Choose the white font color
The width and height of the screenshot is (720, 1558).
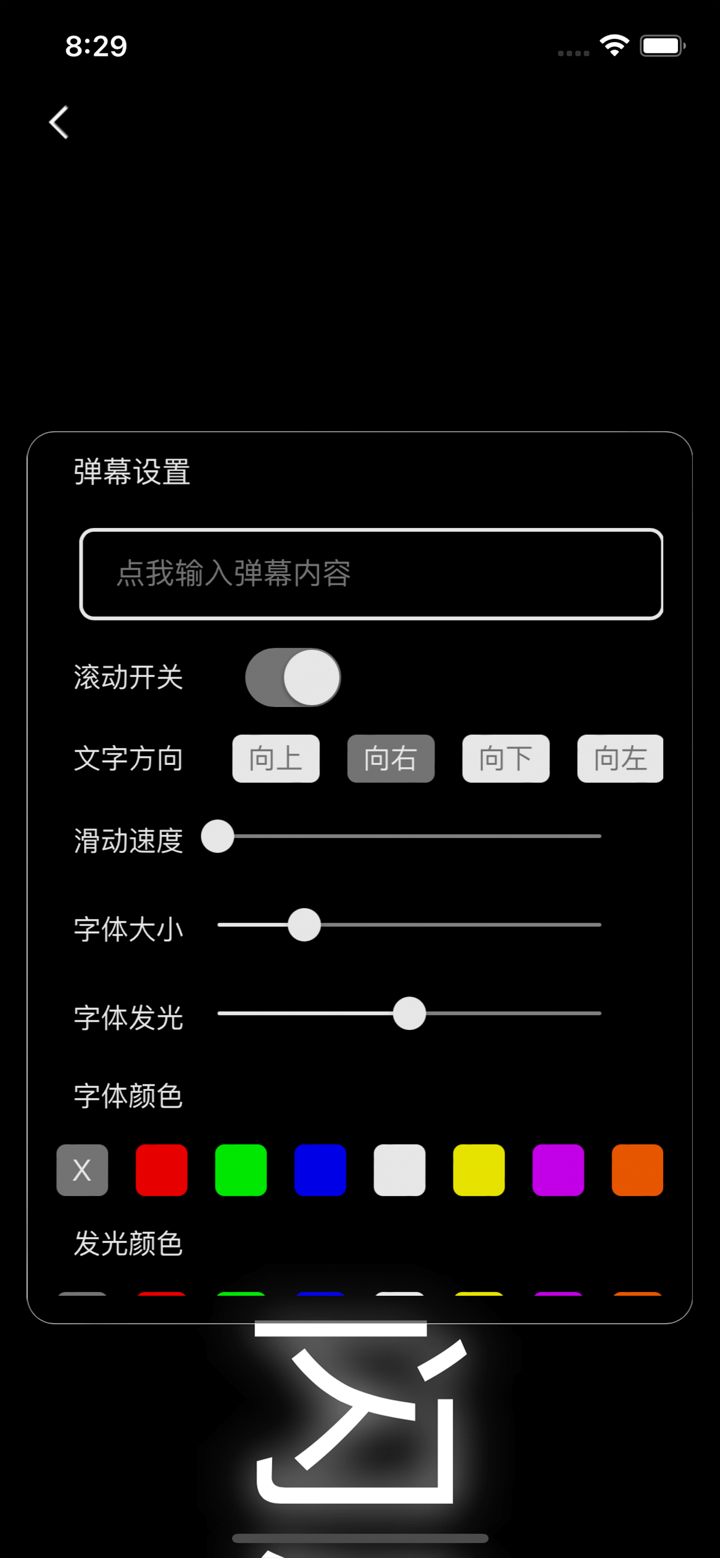point(399,1169)
